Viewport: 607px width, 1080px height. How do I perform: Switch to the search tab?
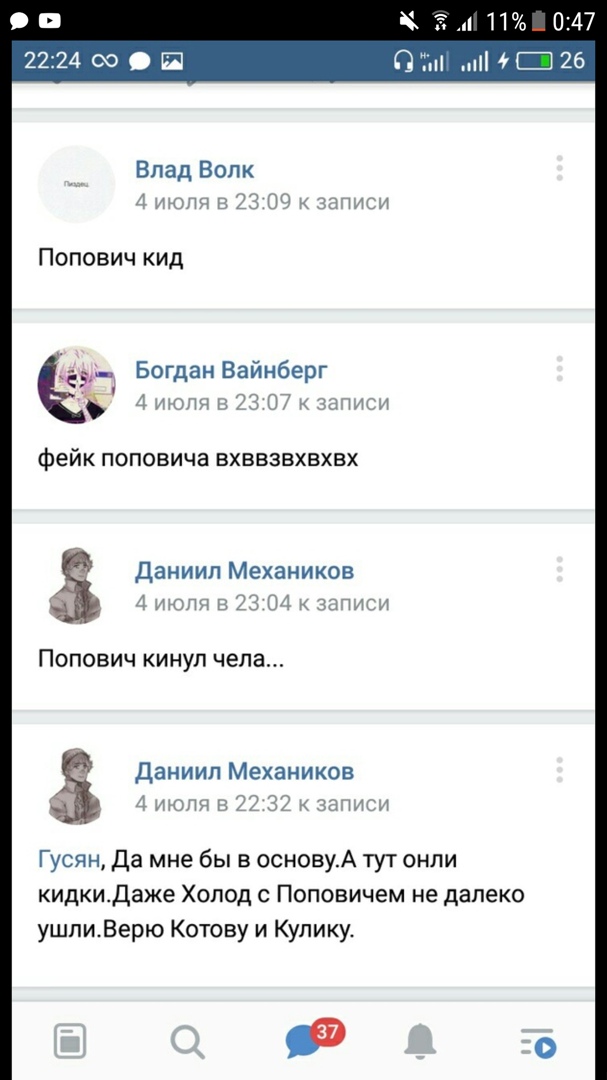186,1043
